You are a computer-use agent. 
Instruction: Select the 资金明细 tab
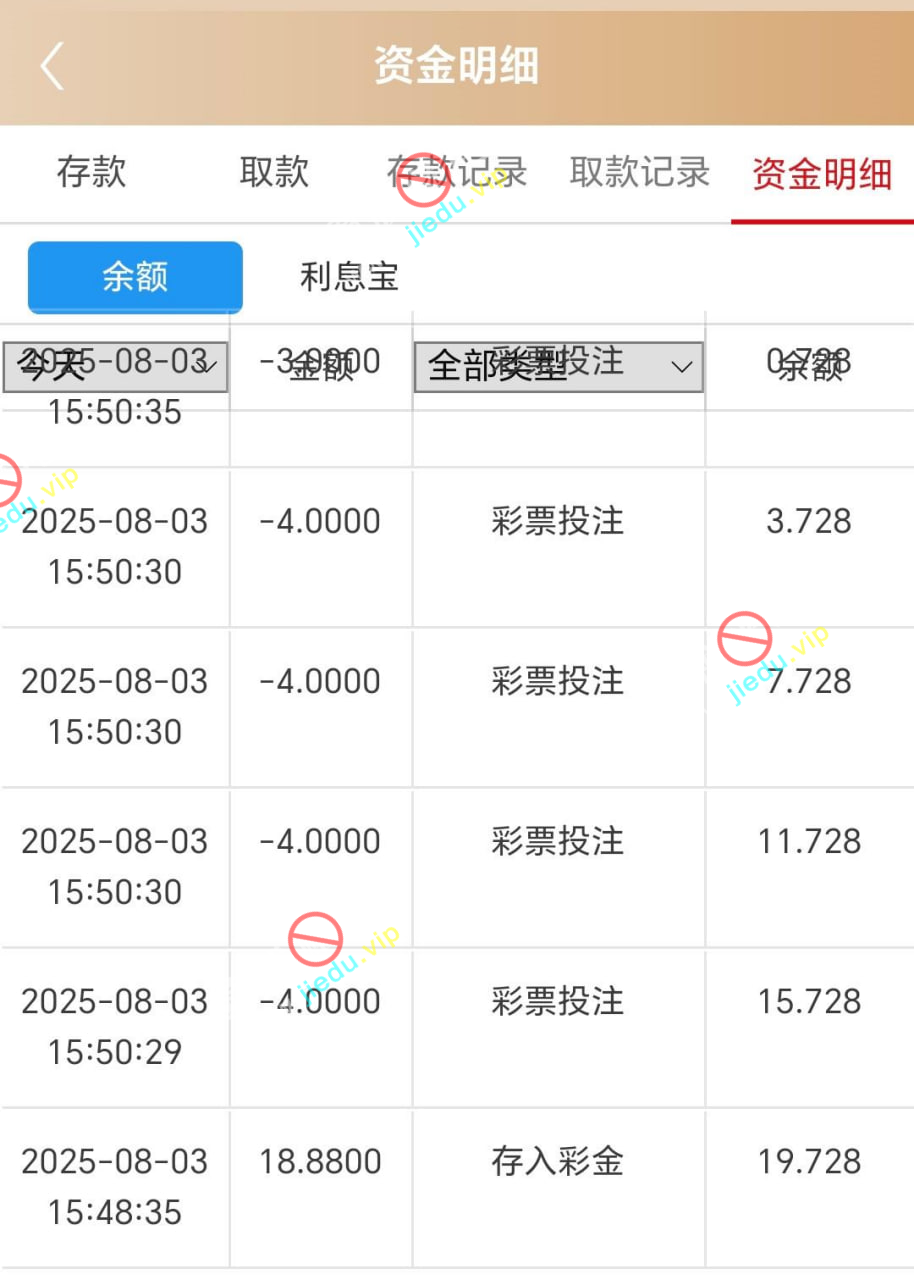(x=822, y=174)
